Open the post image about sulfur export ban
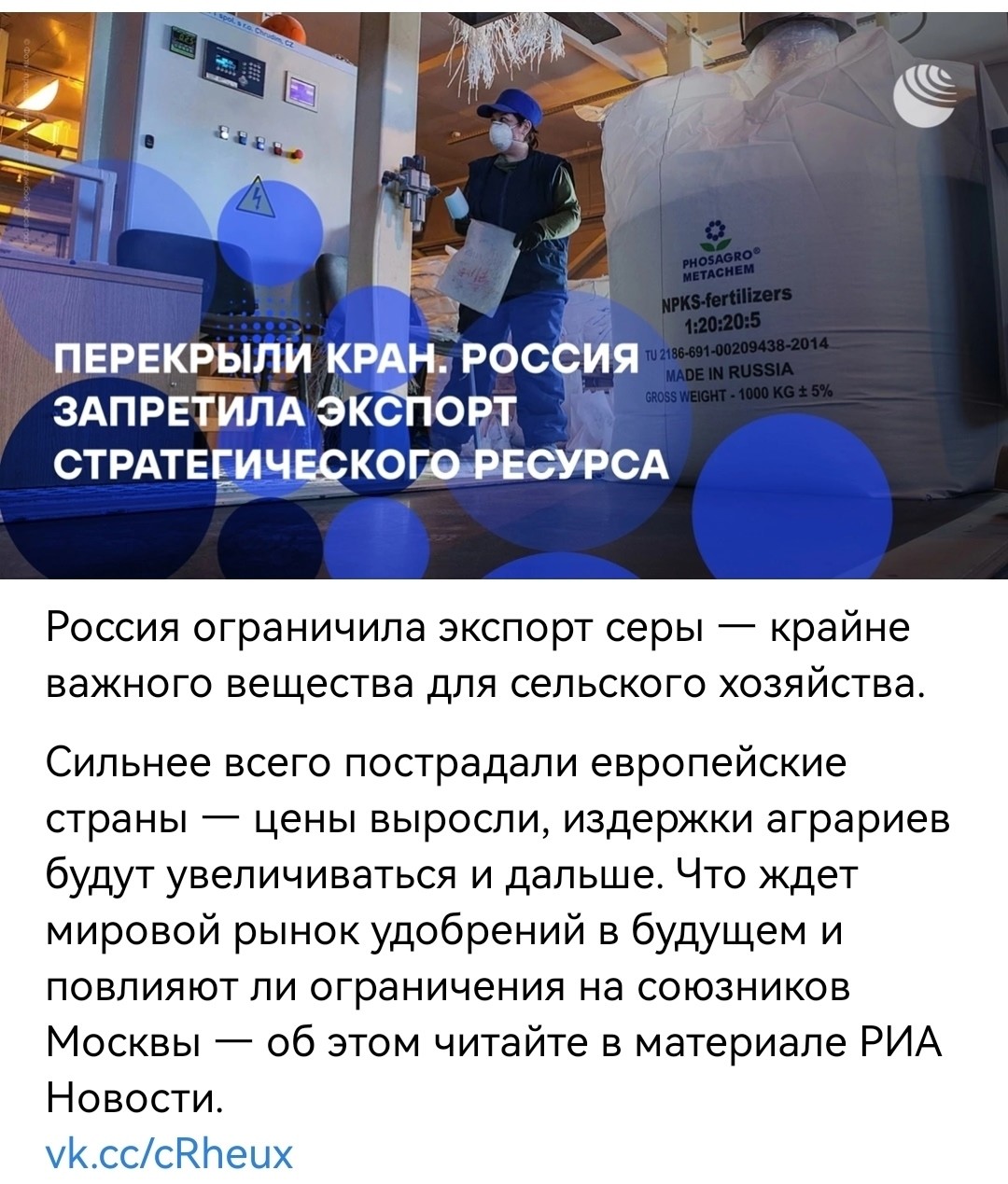 coord(504,289)
